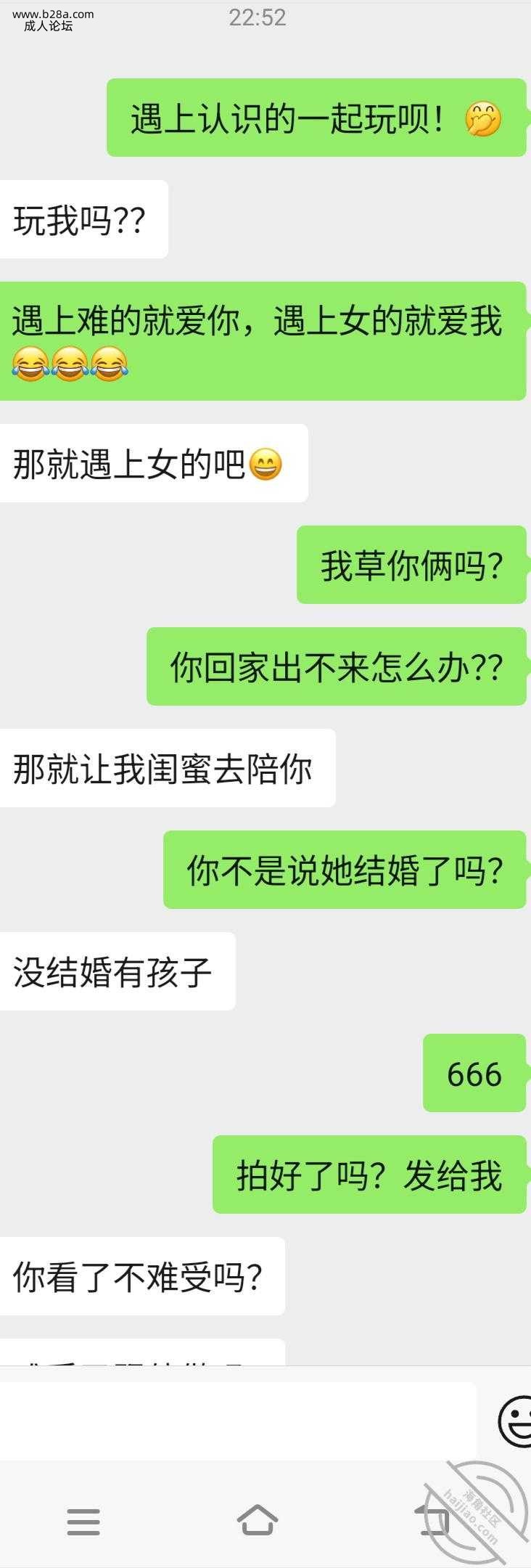Open the system menu button

coord(83,1521)
